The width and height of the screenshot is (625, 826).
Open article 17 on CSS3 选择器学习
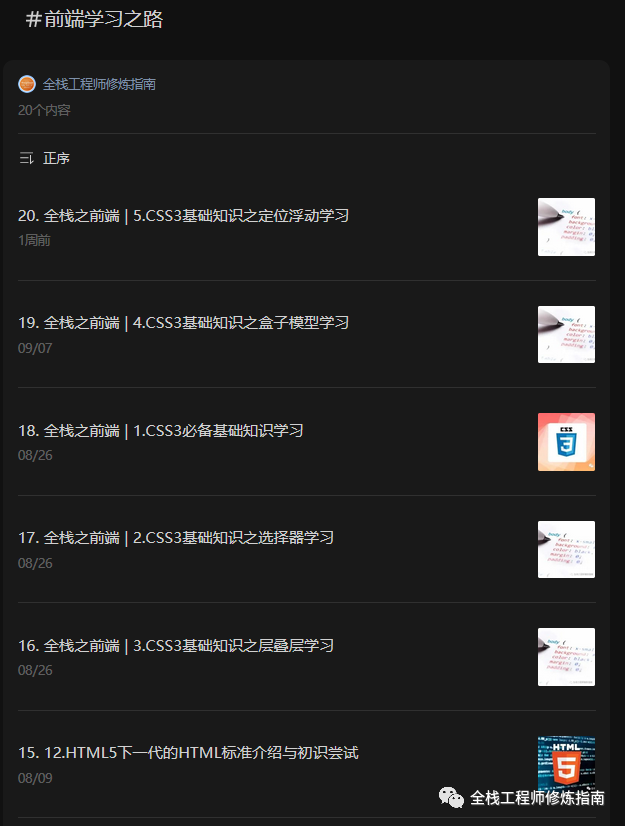click(x=175, y=537)
